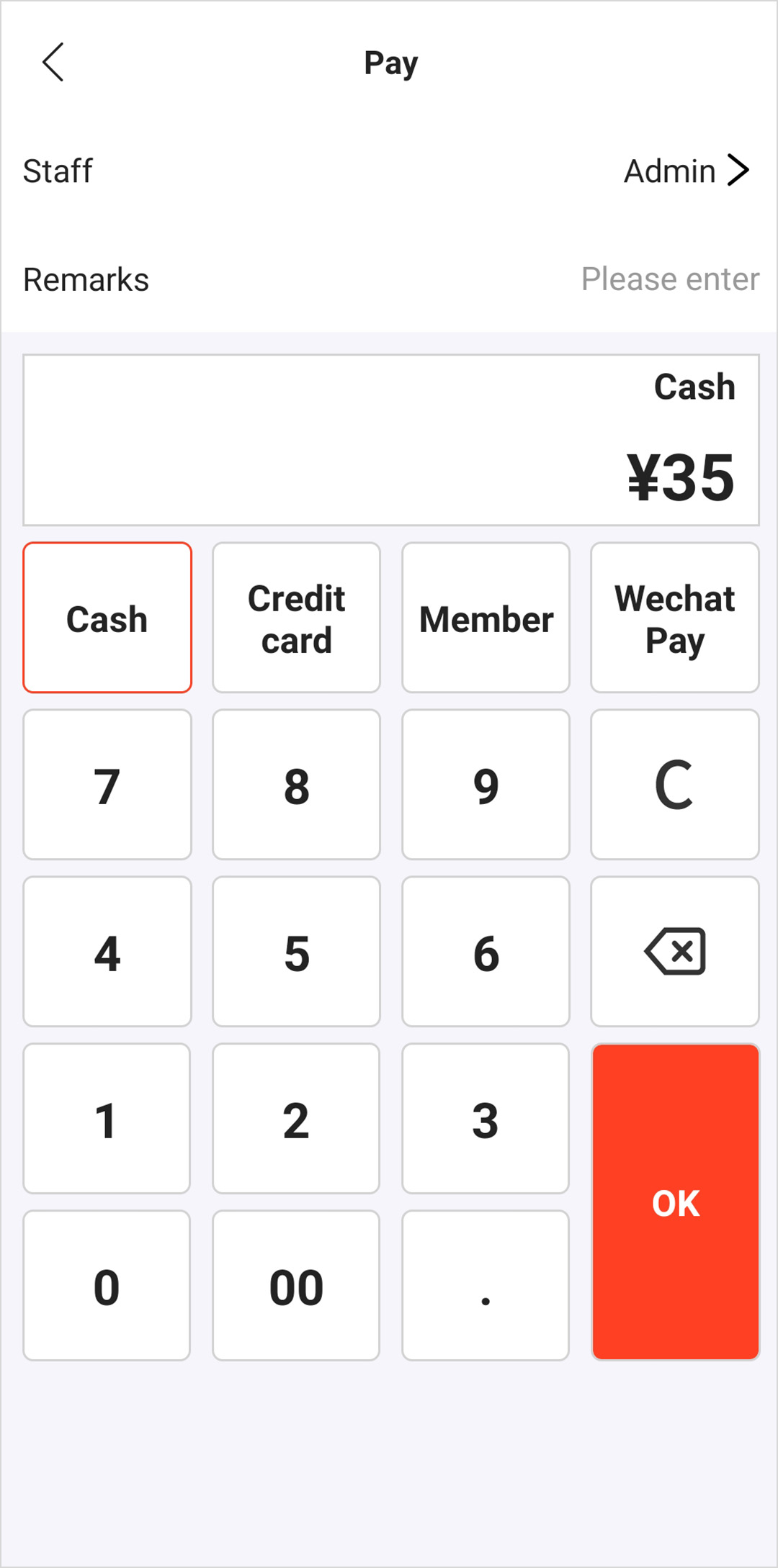The image size is (778, 1568).
Task: Select Cash as payment method
Action: pyautogui.click(x=107, y=617)
